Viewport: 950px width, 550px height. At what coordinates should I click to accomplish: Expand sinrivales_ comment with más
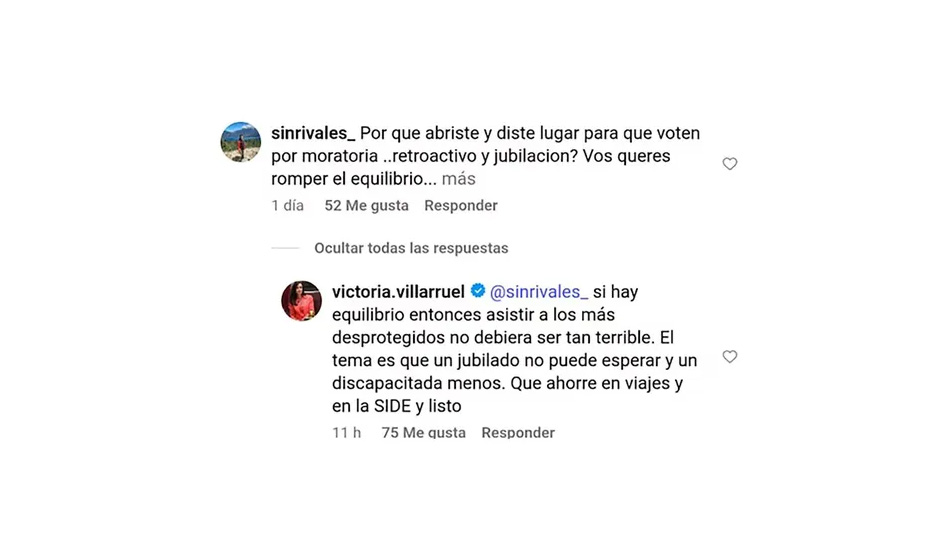coord(459,180)
